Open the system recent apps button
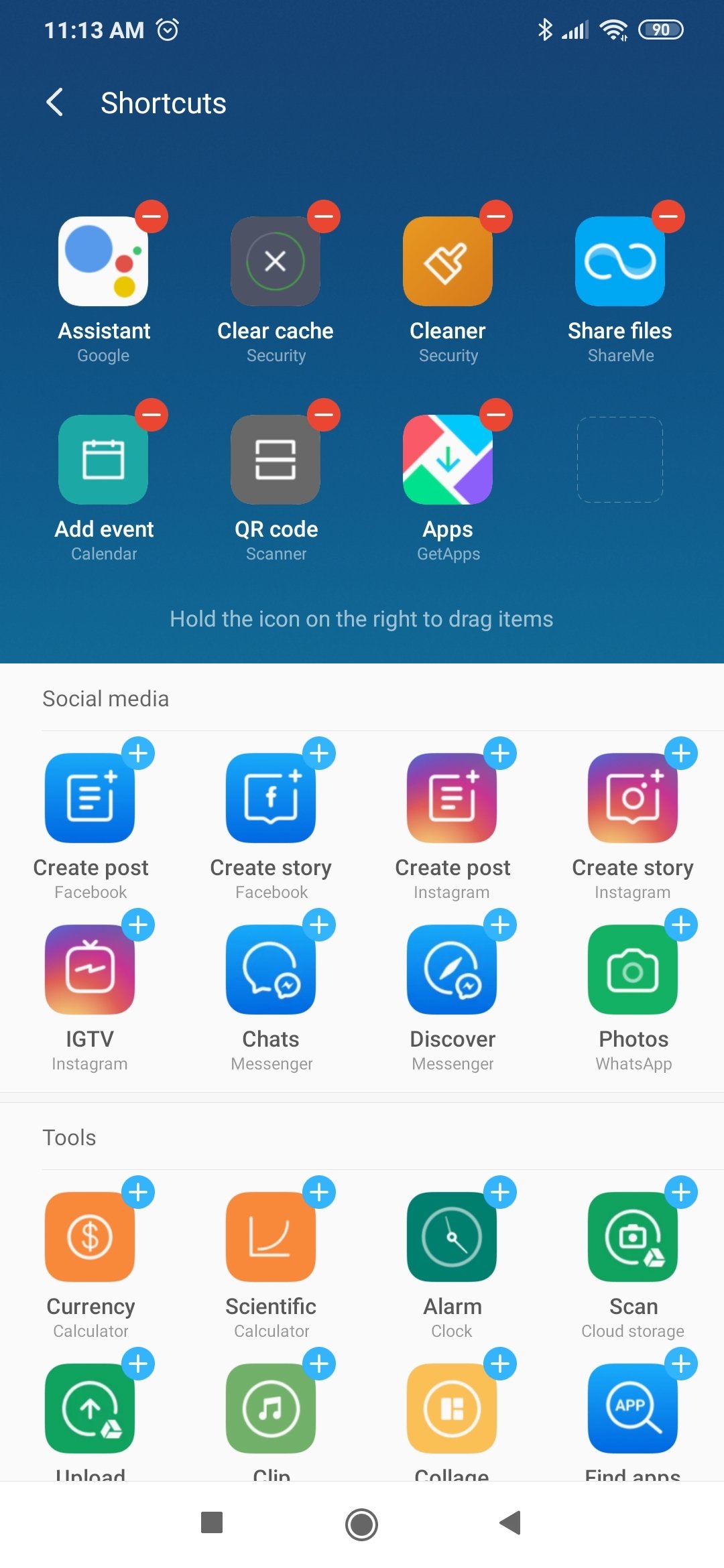724x1568 pixels. click(x=212, y=1522)
